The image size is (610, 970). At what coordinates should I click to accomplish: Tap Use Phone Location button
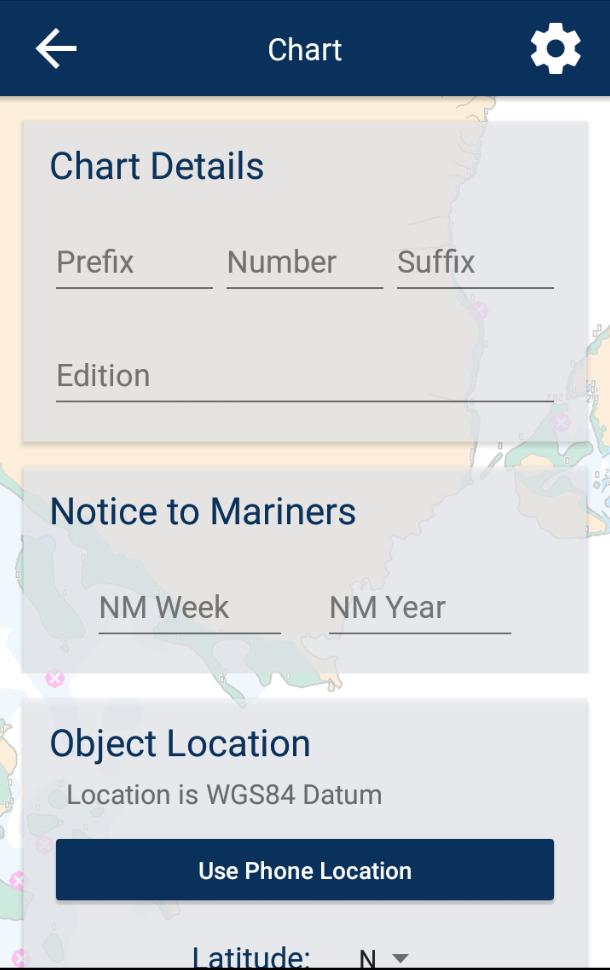click(304, 870)
